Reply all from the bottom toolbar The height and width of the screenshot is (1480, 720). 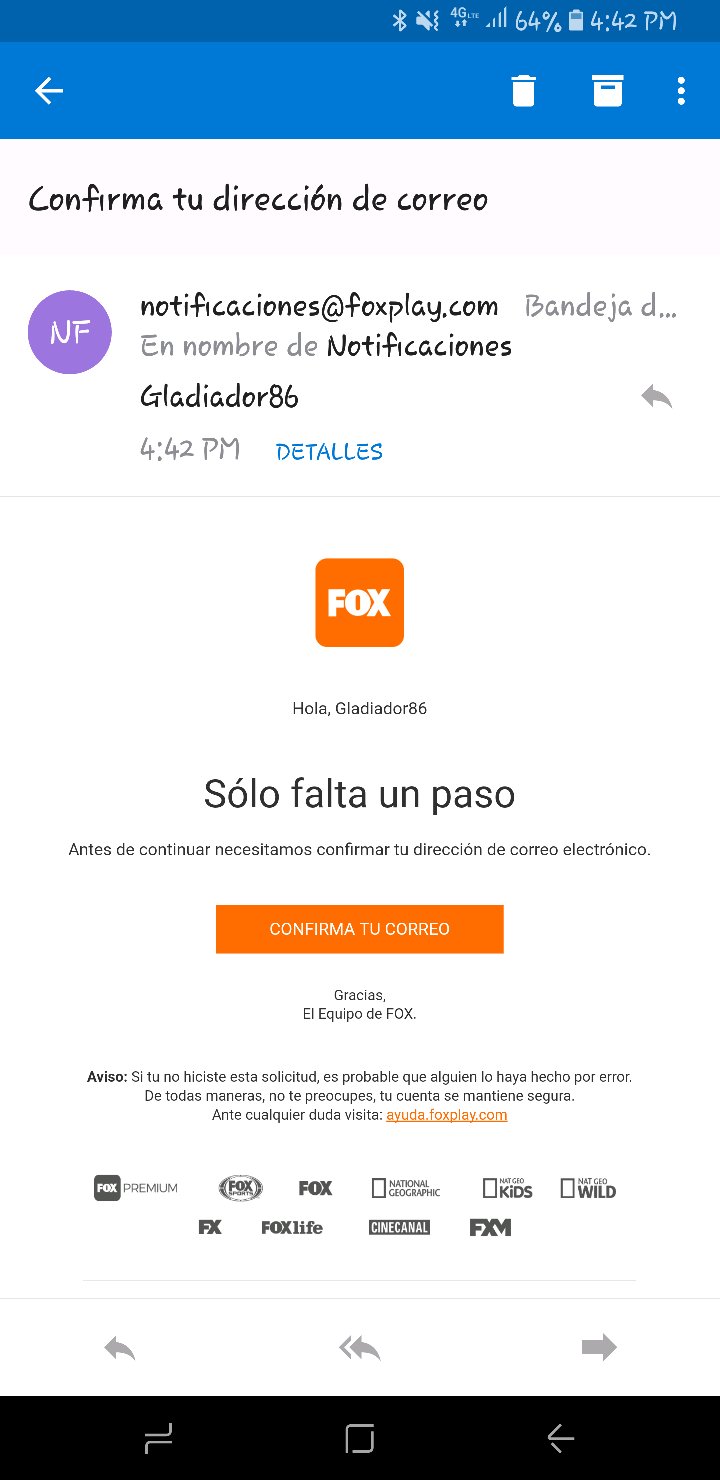pos(360,1348)
